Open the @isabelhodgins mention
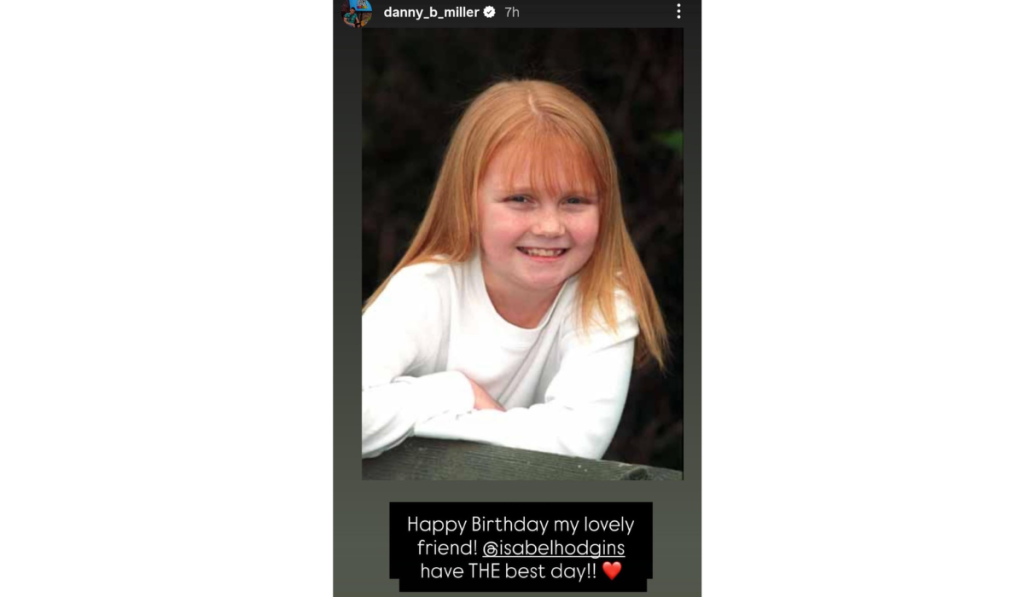Viewport: 1024px width, 597px height. click(x=553, y=548)
